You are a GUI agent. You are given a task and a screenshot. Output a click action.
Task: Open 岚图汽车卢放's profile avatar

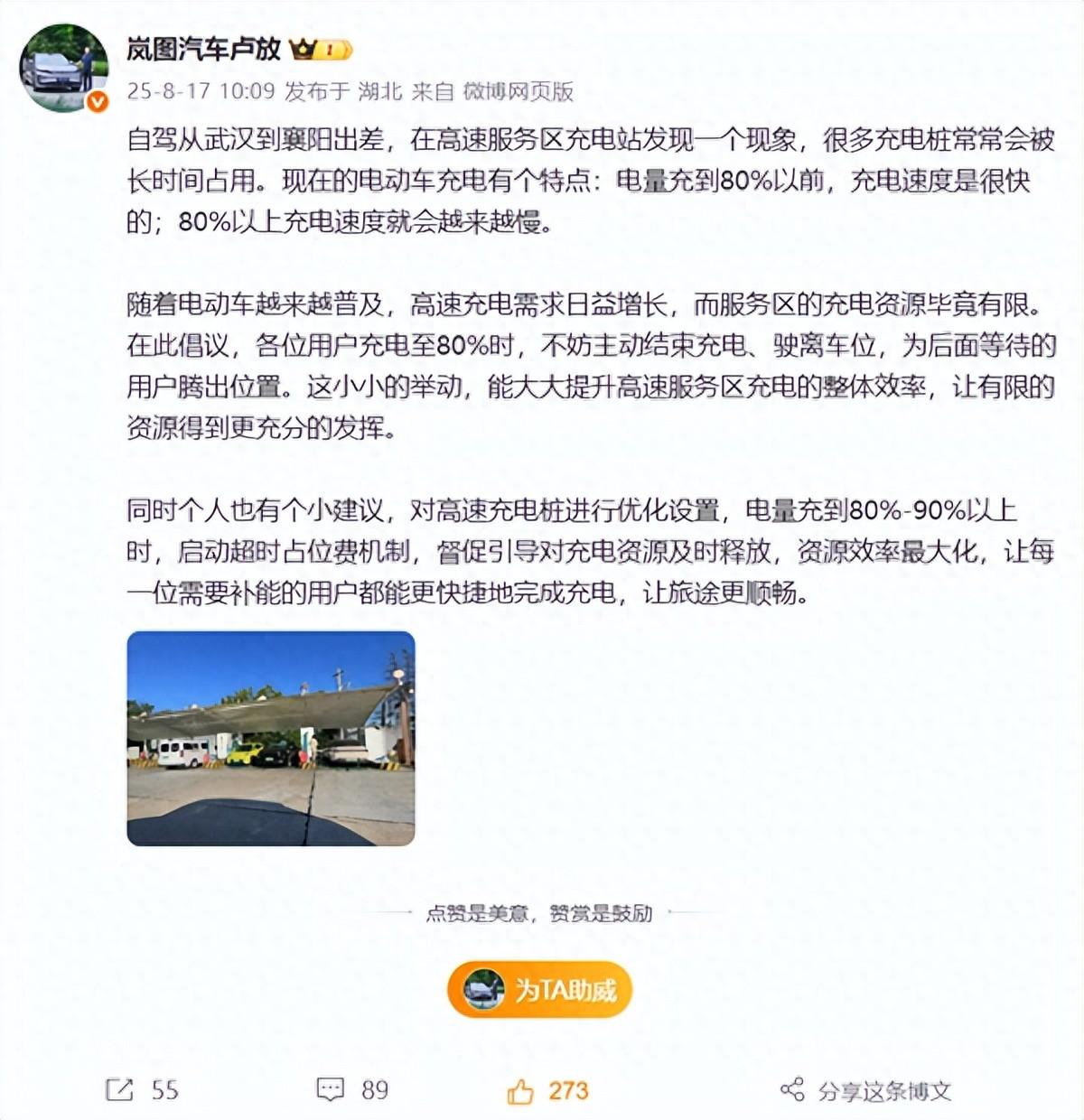pos(63,68)
